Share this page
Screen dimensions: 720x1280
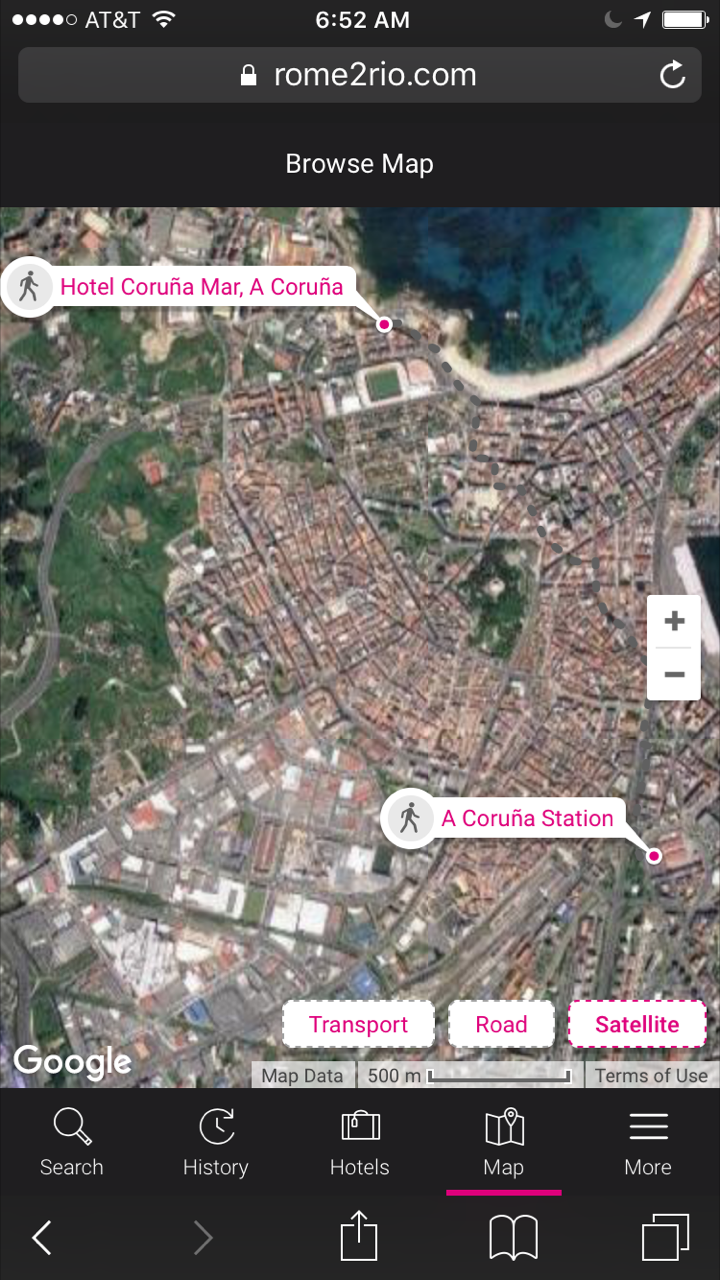tap(359, 1238)
